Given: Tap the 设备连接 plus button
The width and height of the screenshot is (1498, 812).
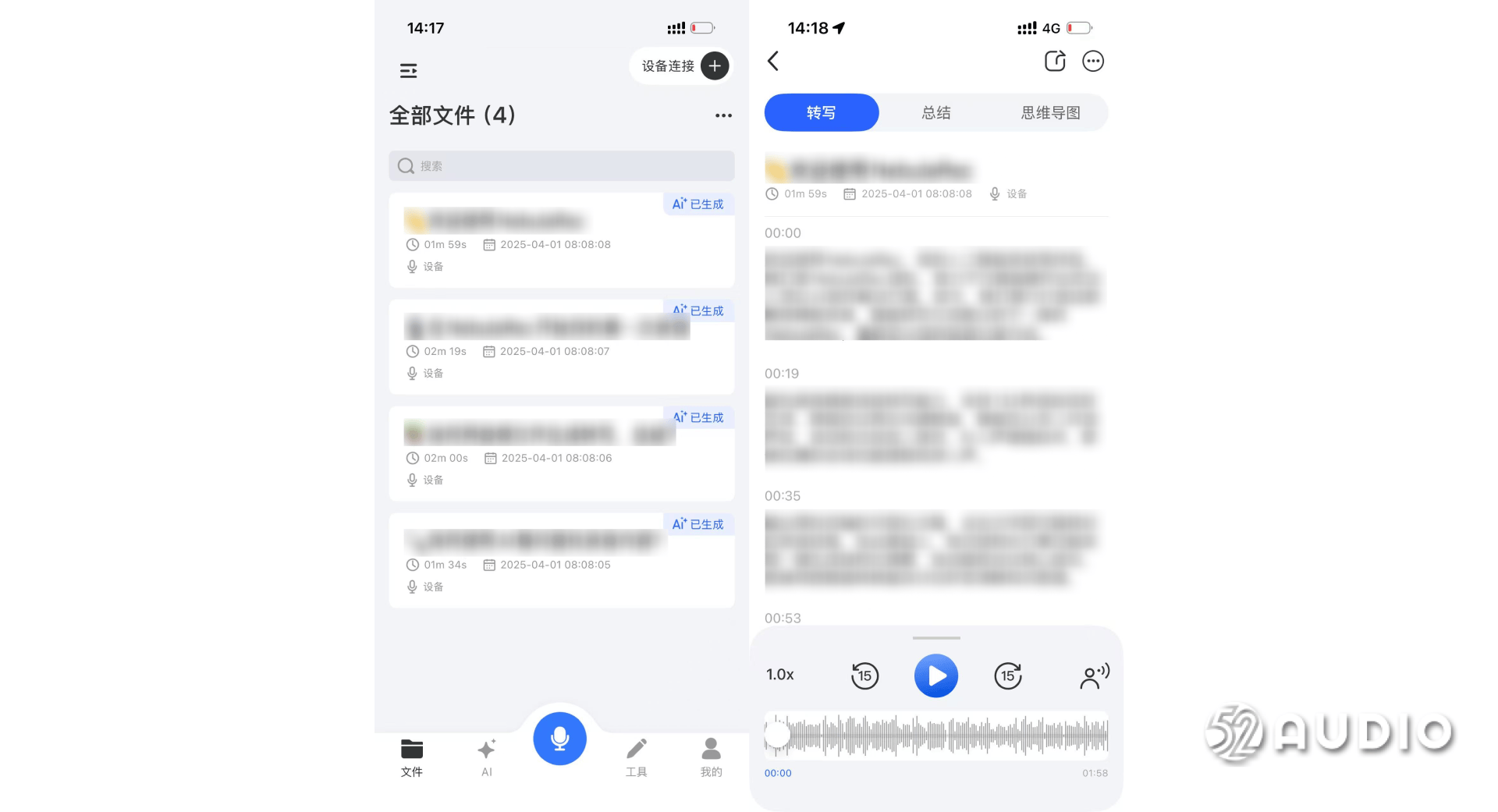Looking at the screenshot, I should [x=714, y=66].
